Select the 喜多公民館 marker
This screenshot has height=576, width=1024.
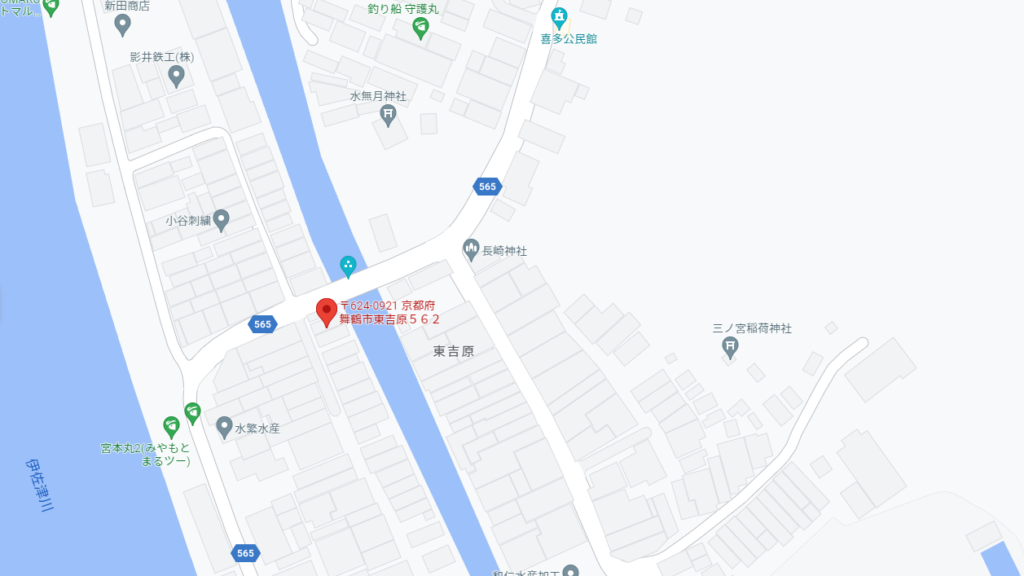click(559, 17)
